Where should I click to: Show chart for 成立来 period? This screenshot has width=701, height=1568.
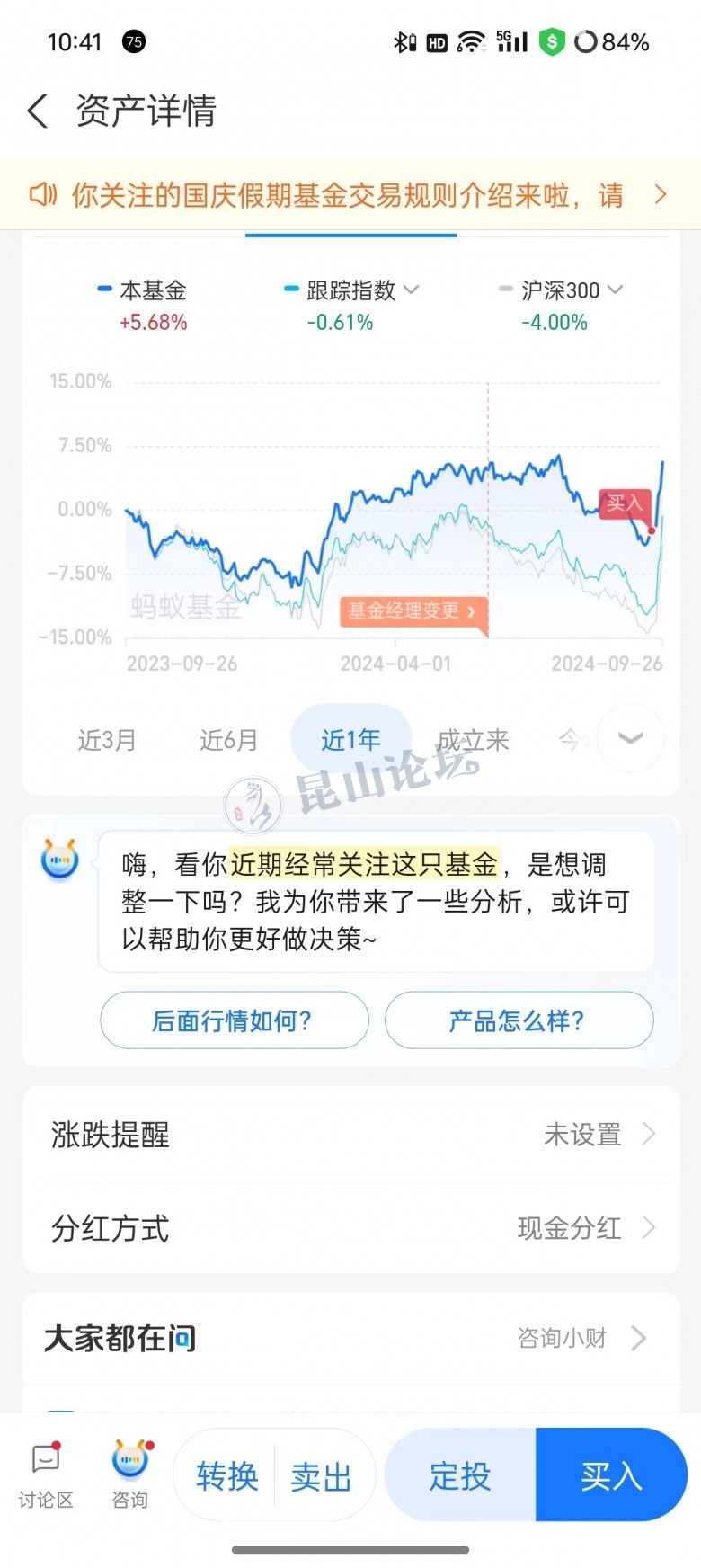point(473,740)
